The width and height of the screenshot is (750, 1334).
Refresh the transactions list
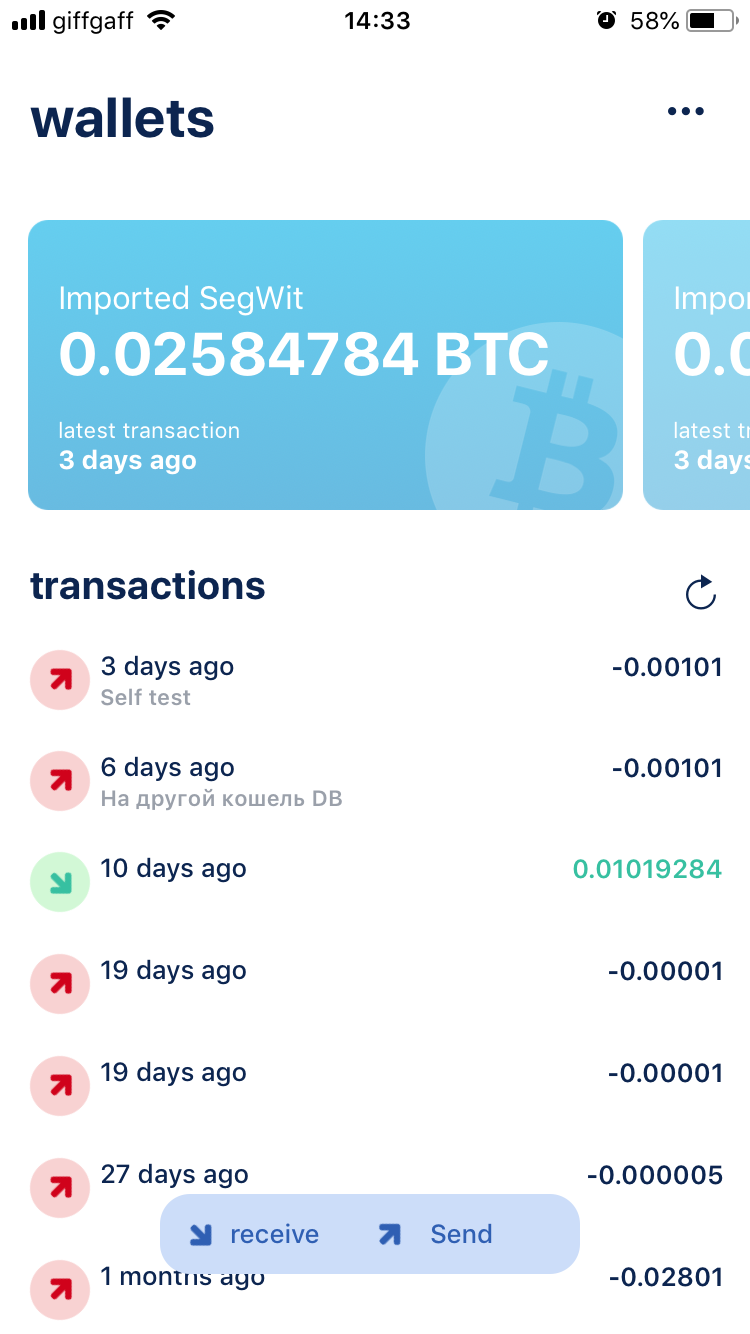pyautogui.click(x=701, y=592)
